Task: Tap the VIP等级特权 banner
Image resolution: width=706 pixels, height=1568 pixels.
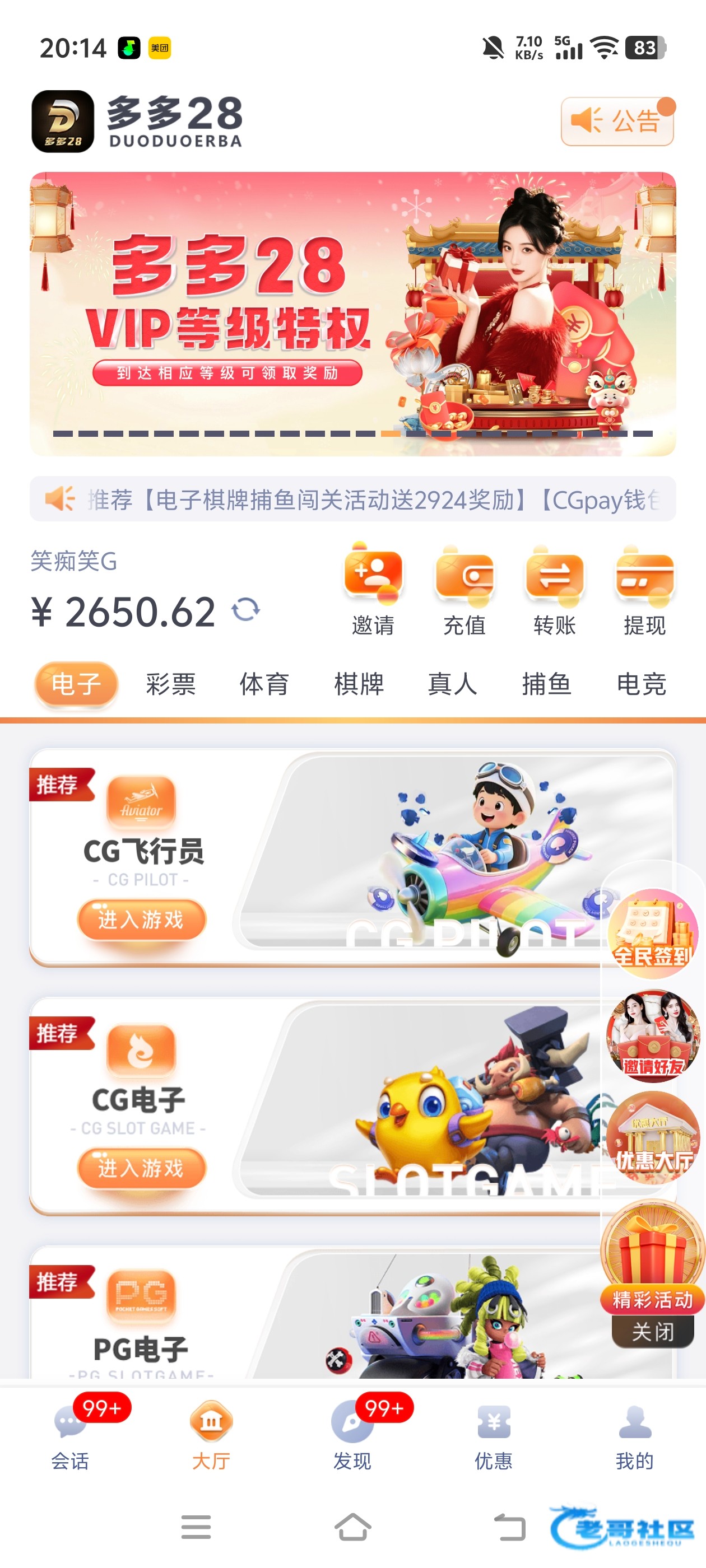Action: click(352, 314)
